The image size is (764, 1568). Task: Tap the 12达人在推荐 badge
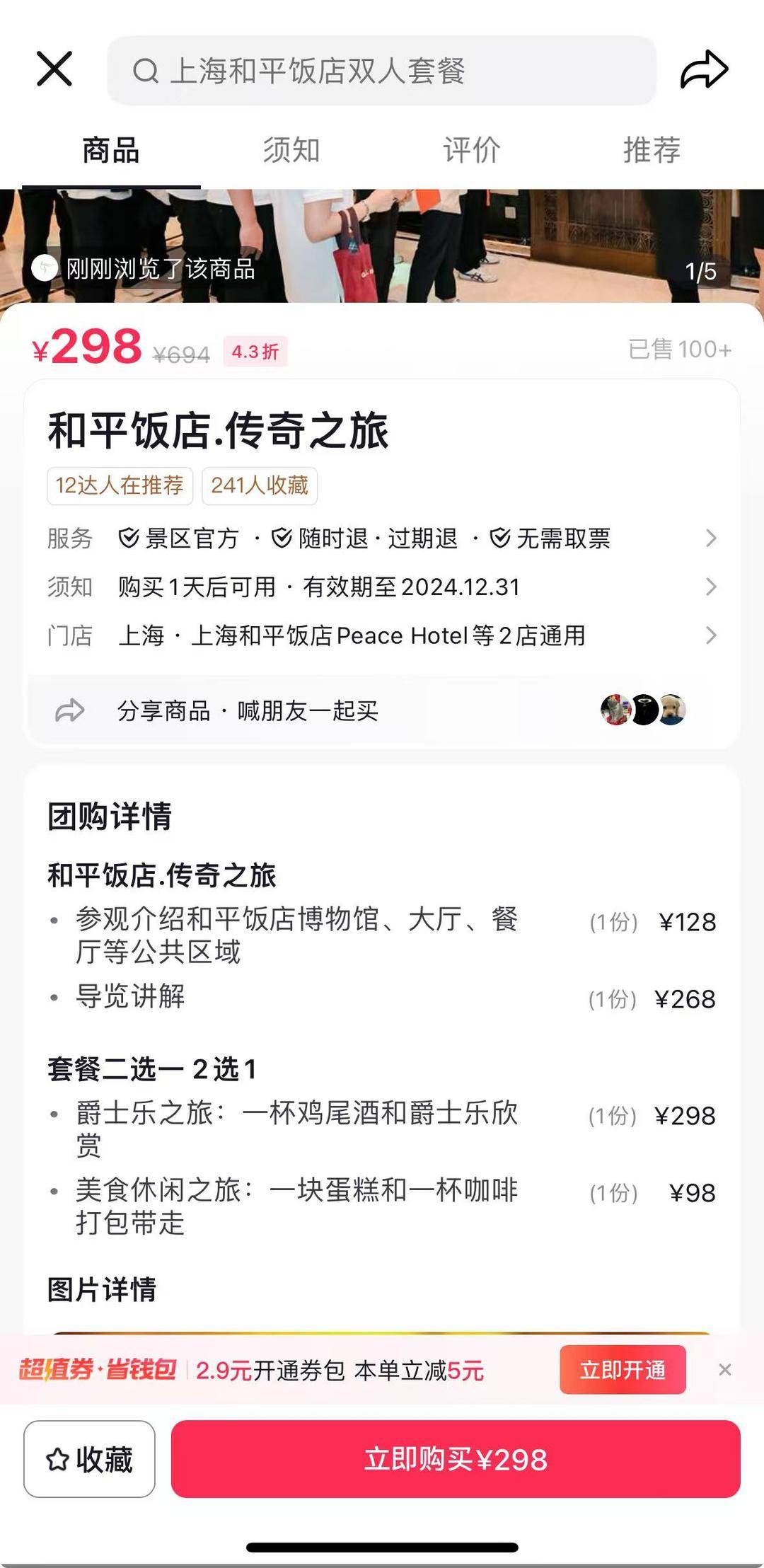pyautogui.click(x=121, y=486)
